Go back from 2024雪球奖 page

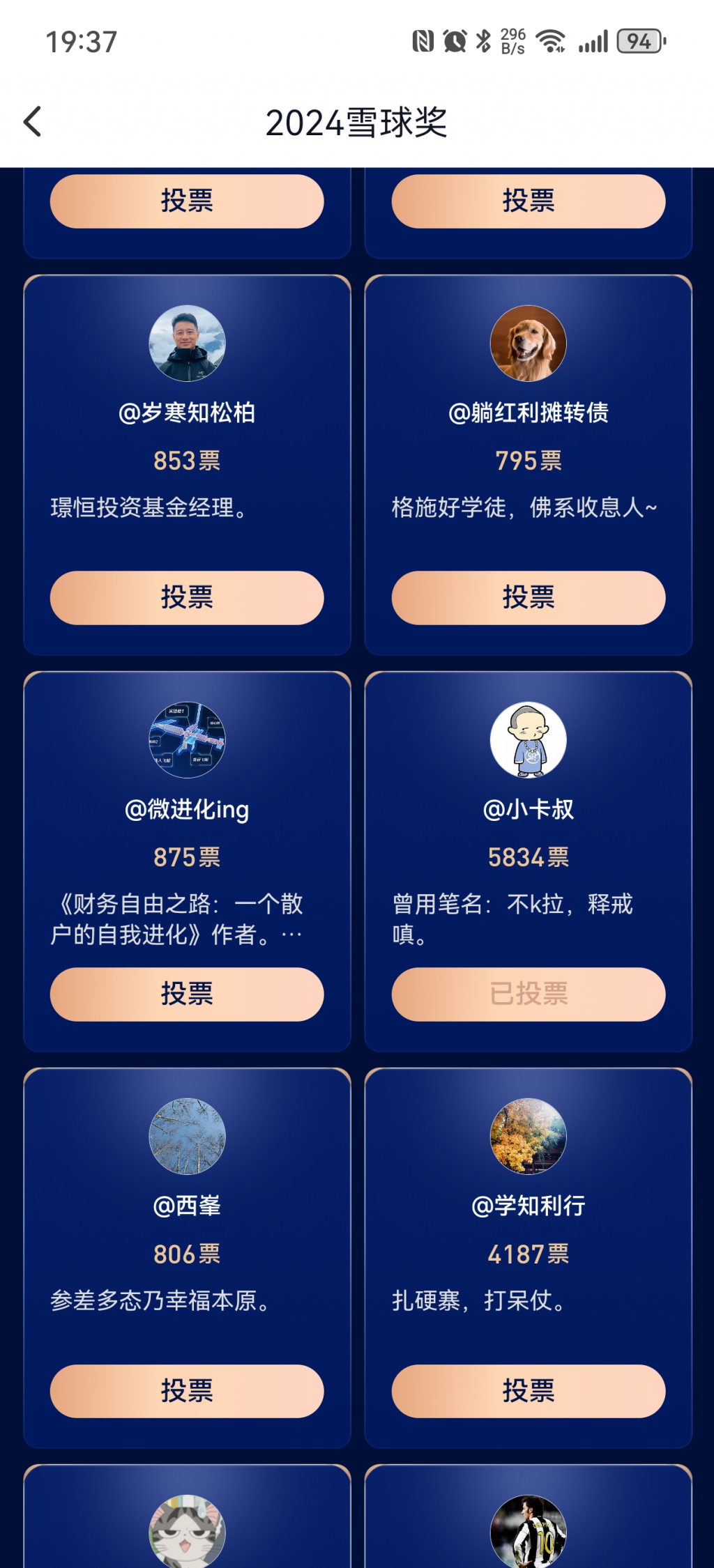pos(33,122)
